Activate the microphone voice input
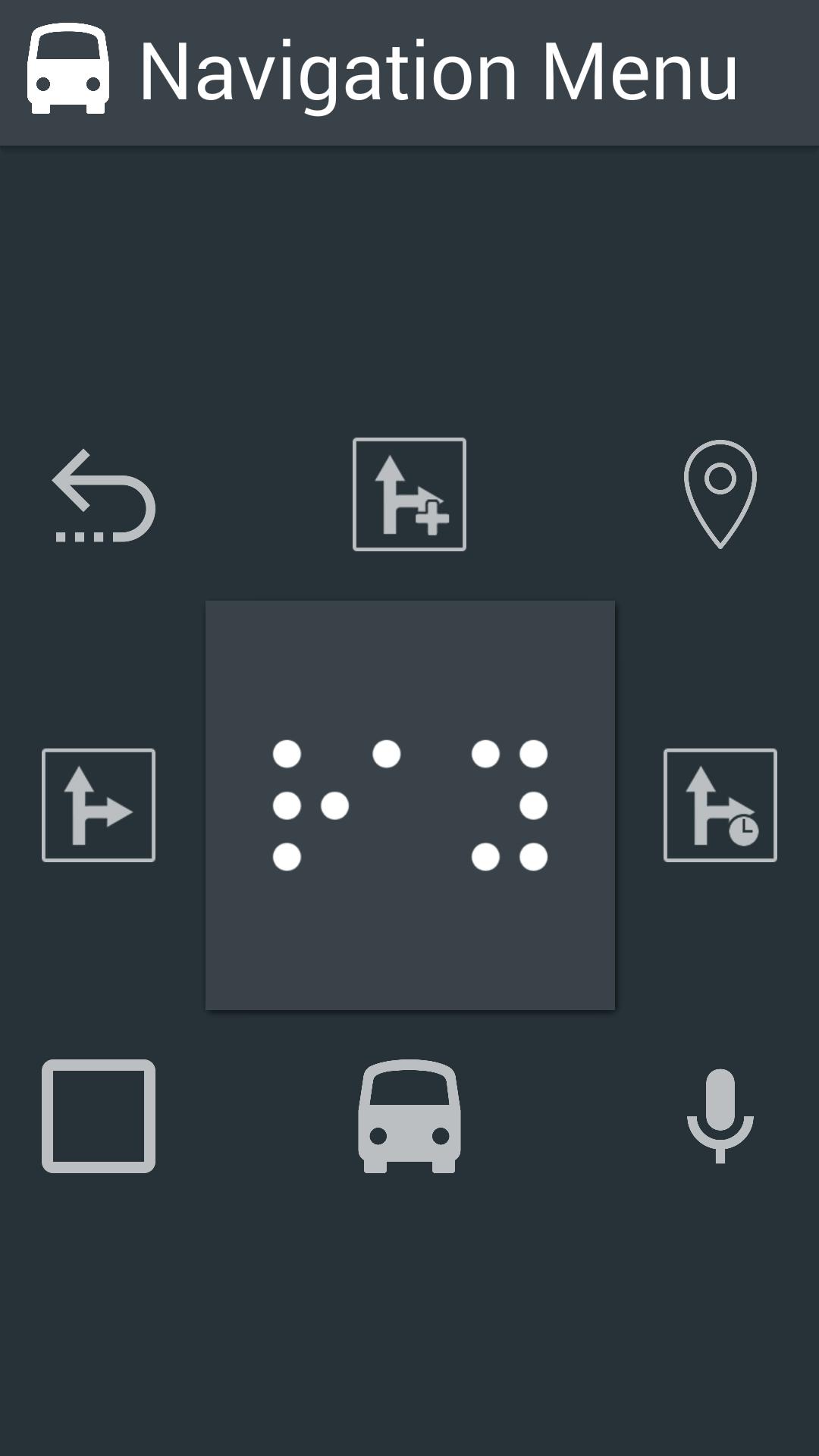 (x=720, y=1116)
